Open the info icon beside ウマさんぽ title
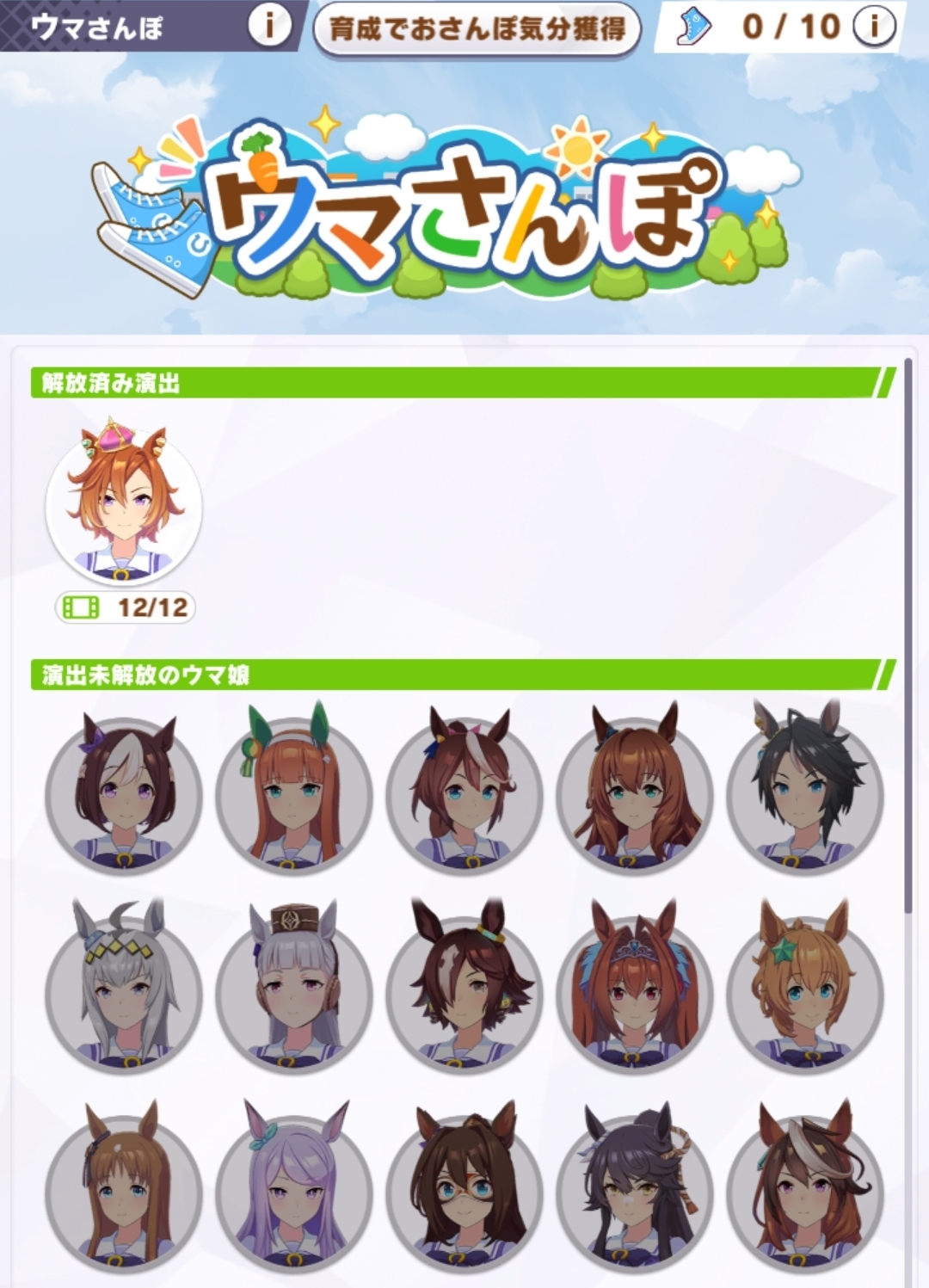This screenshot has width=929, height=1288. (268, 26)
